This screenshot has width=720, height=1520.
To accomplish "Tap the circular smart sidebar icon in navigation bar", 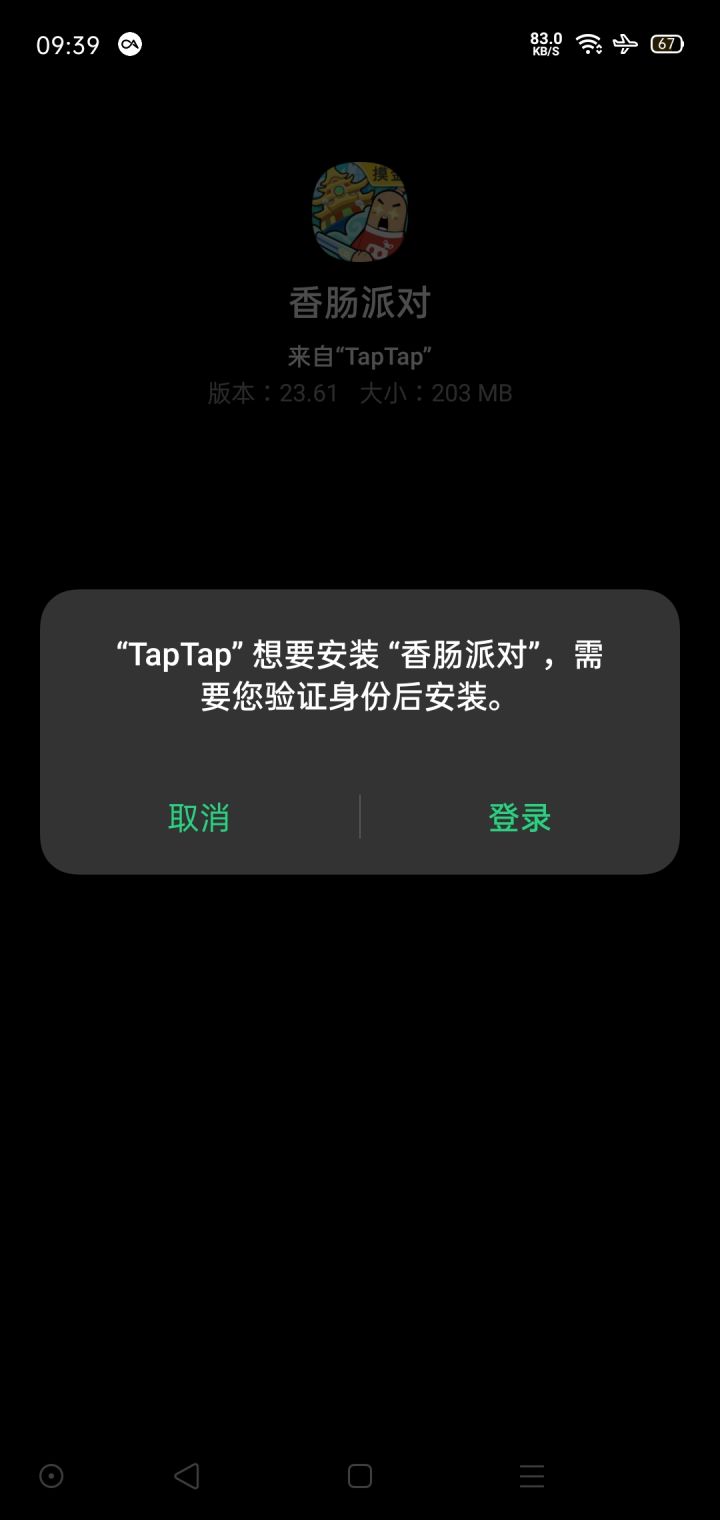I will [51, 1475].
